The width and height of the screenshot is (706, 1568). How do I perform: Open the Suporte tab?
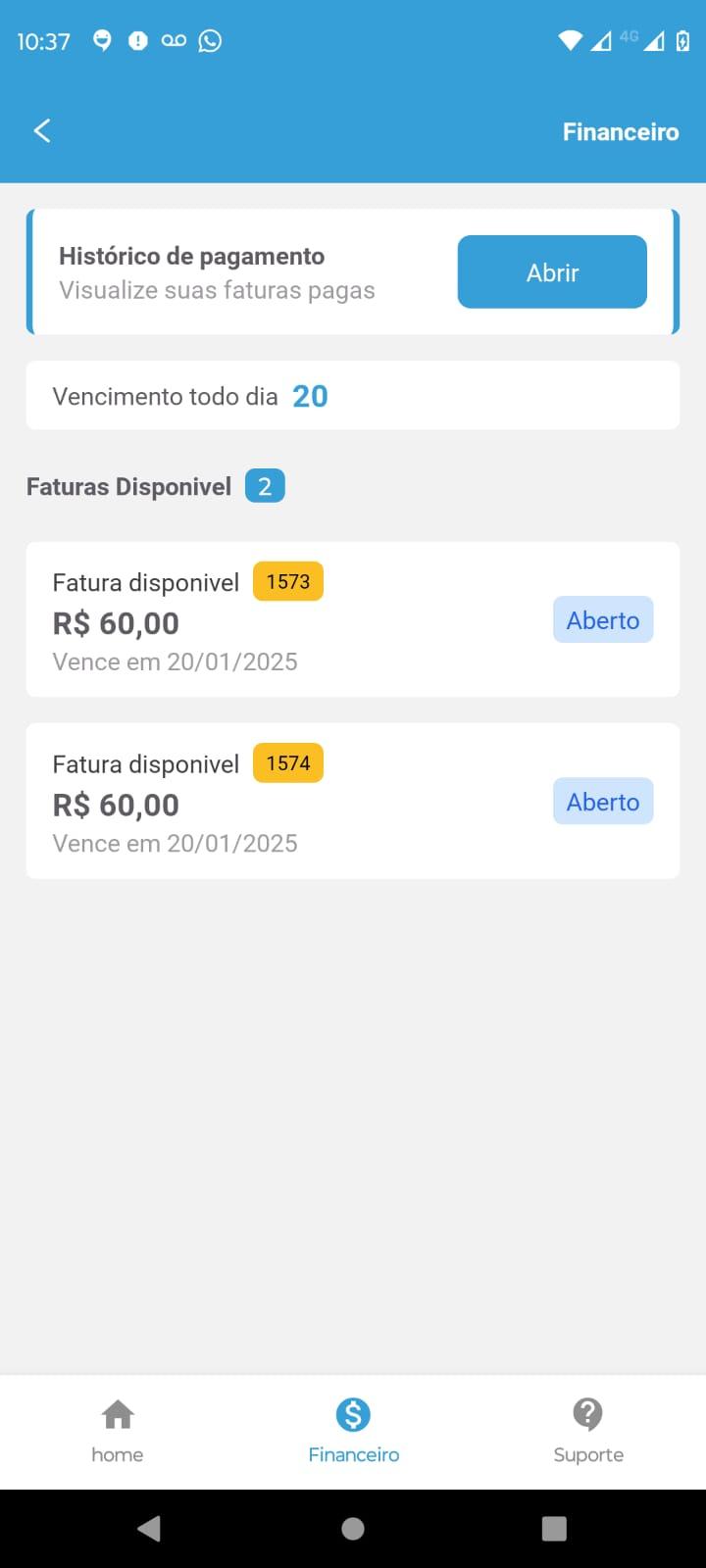pyautogui.click(x=588, y=1431)
